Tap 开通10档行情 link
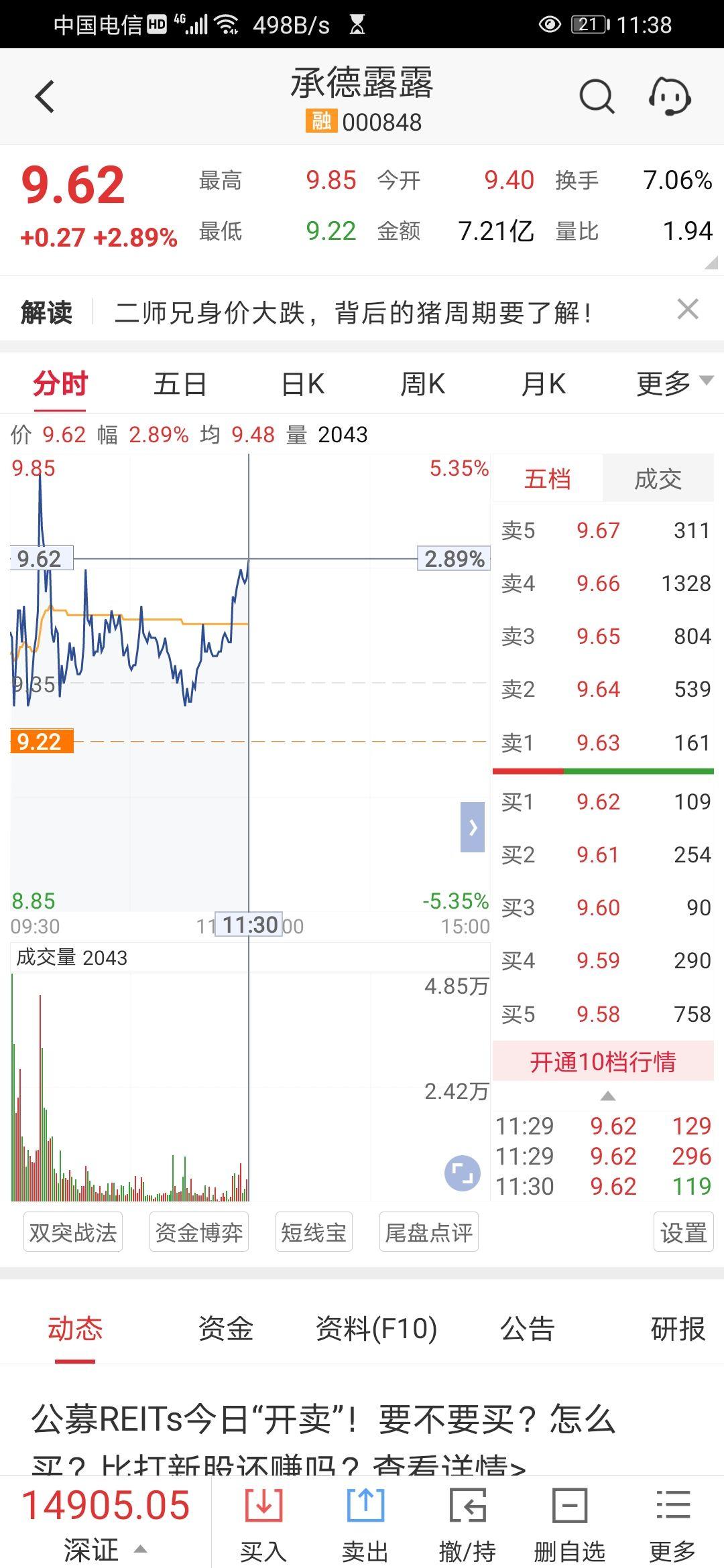The height and width of the screenshot is (1568, 724). click(x=604, y=1062)
